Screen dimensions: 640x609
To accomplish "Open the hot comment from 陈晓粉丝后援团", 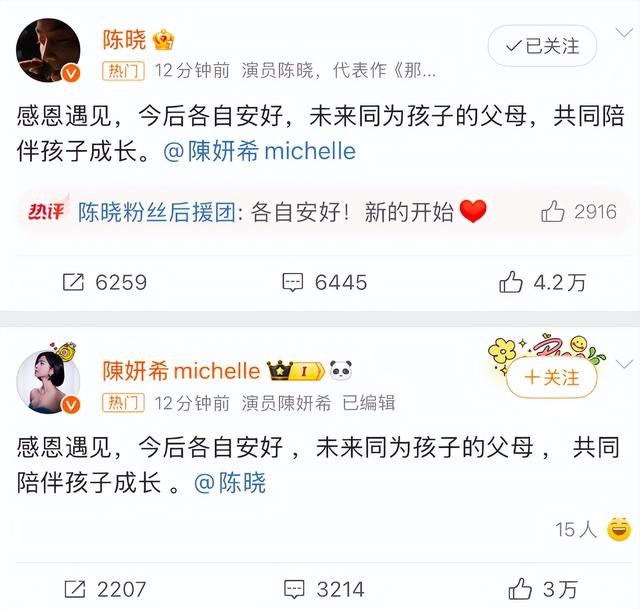I will pyautogui.click(x=270, y=211).
